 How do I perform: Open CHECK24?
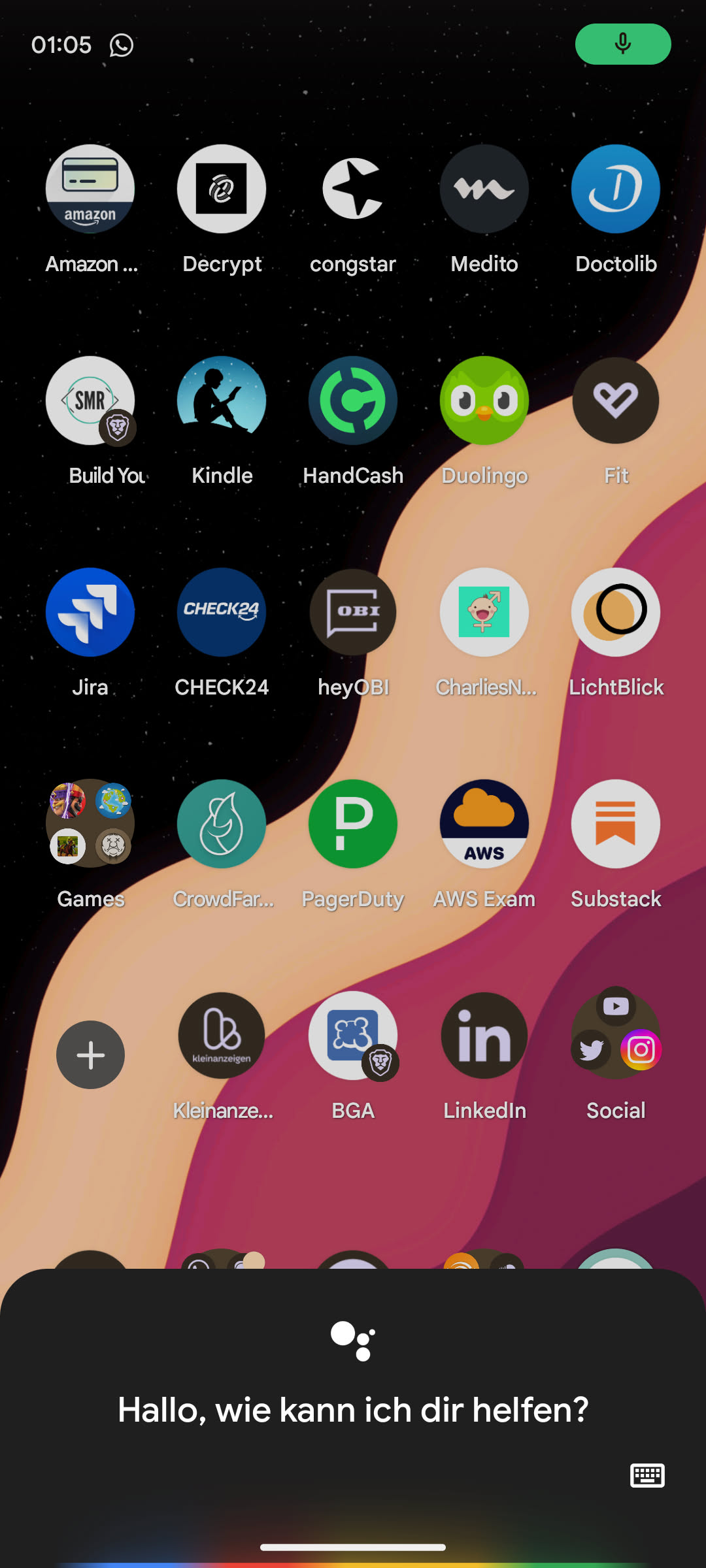click(x=222, y=612)
